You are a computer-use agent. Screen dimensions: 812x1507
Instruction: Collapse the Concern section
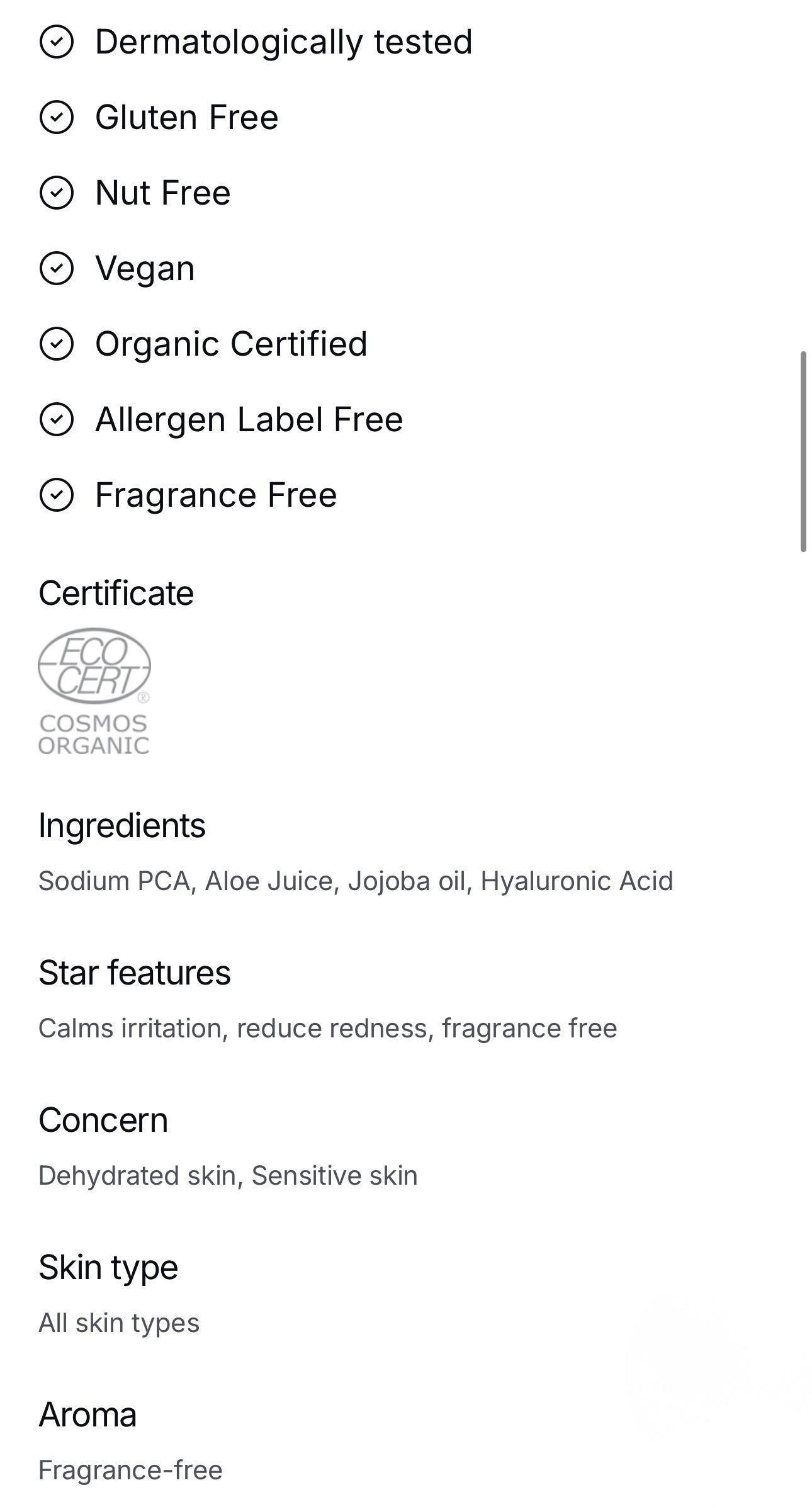point(103,1119)
